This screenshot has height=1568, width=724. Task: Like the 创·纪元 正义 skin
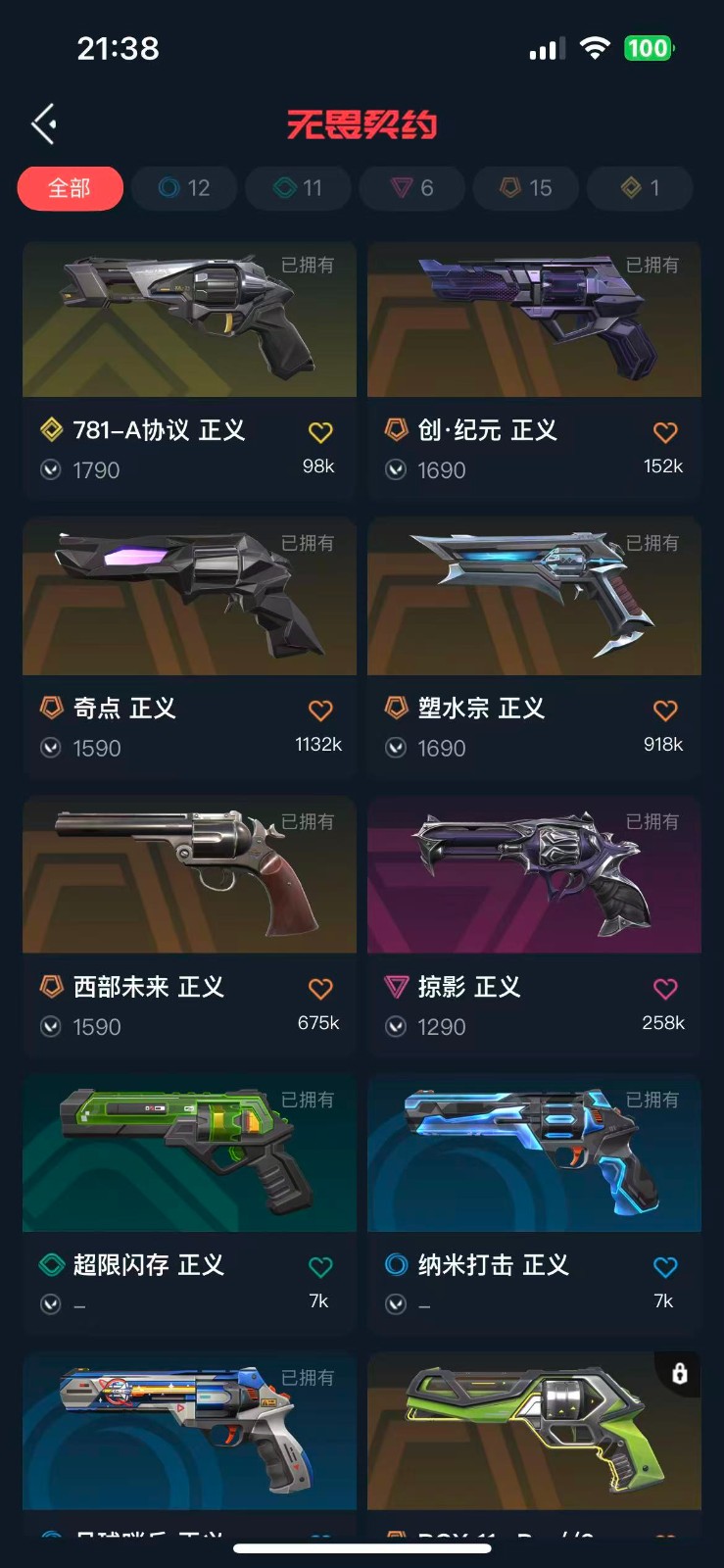[665, 432]
